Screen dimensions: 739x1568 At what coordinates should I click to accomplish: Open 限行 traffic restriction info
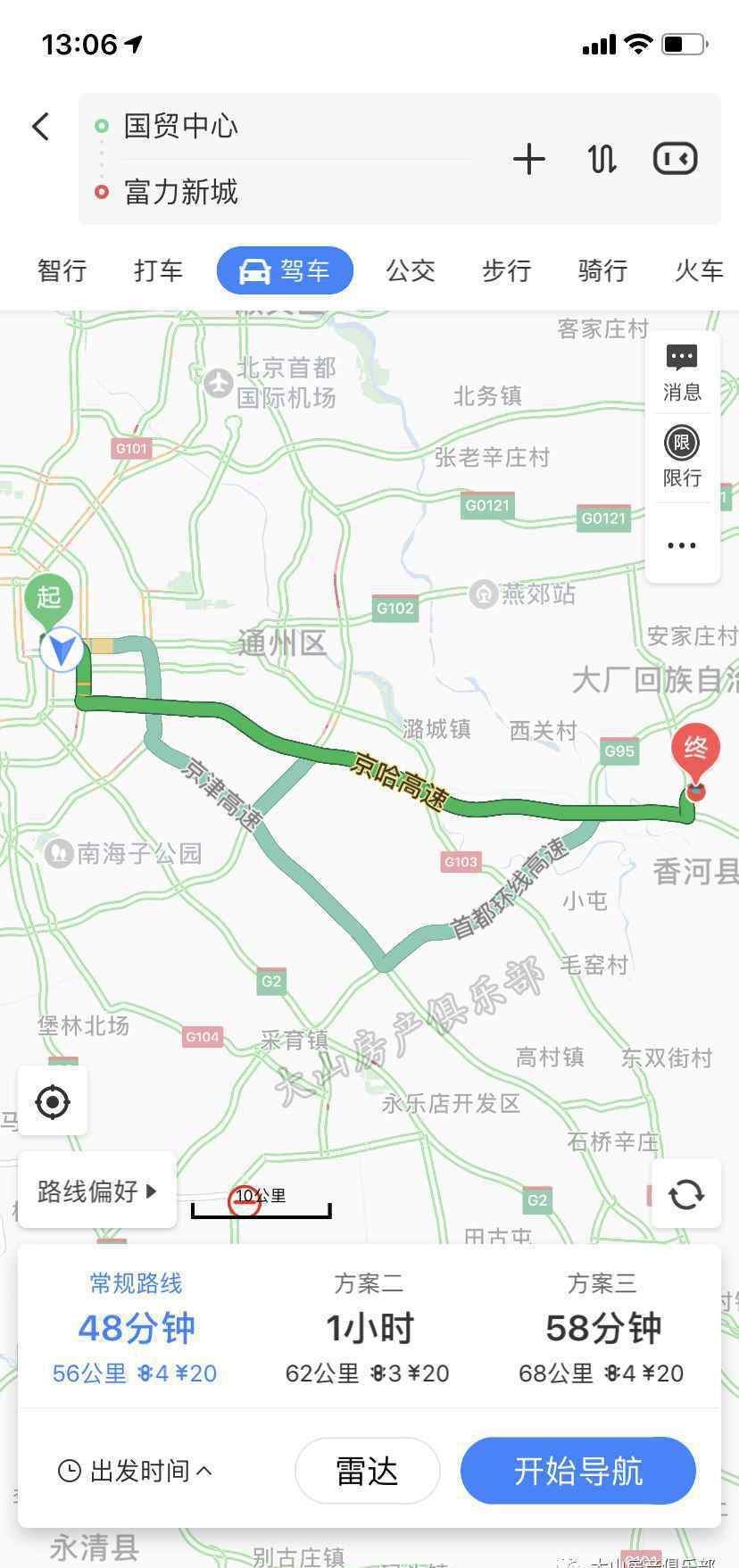tap(682, 457)
